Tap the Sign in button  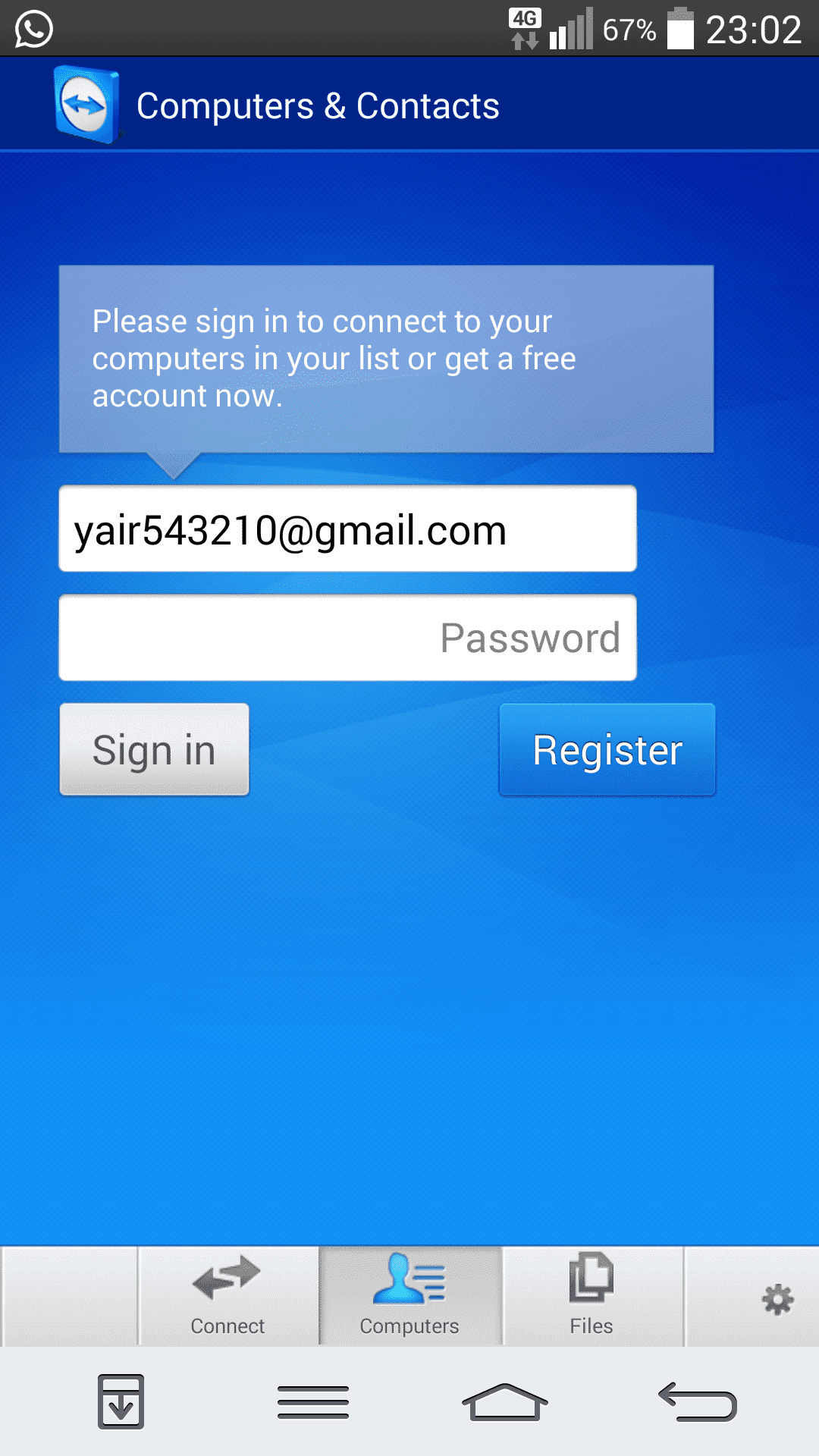(155, 749)
